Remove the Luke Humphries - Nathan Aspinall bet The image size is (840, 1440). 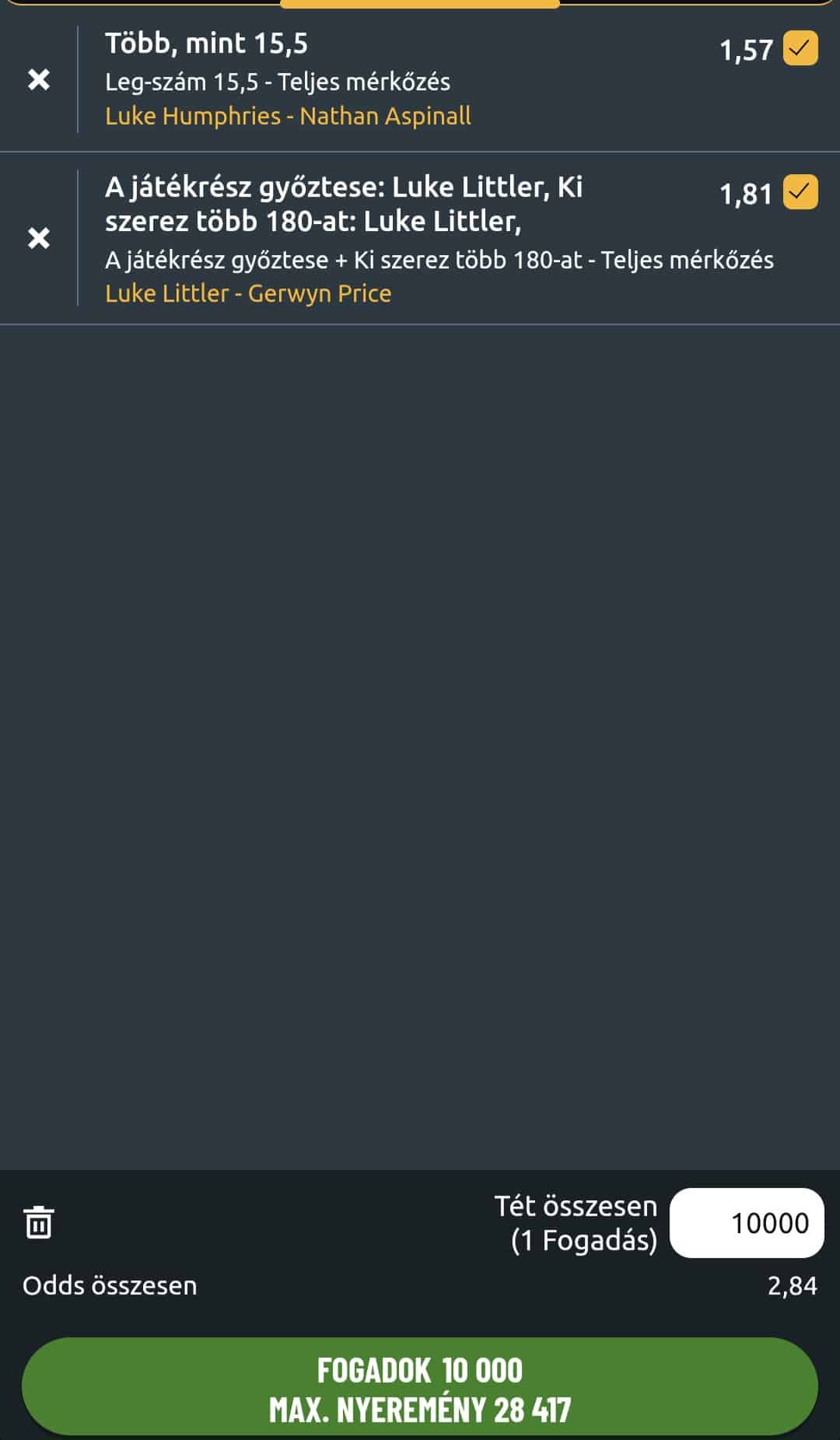[39, 79]
